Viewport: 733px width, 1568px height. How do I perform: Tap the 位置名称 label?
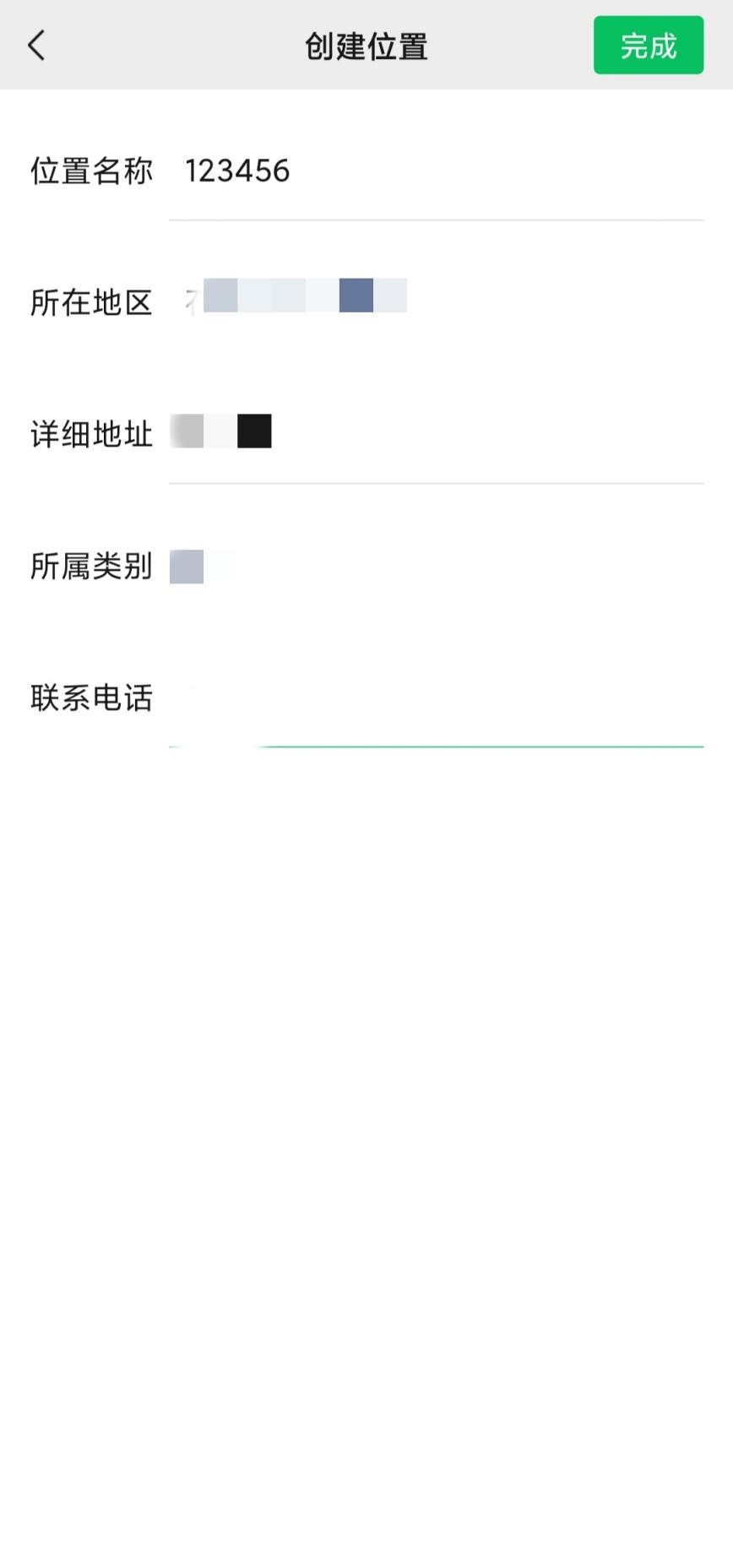tap(91, 171)
